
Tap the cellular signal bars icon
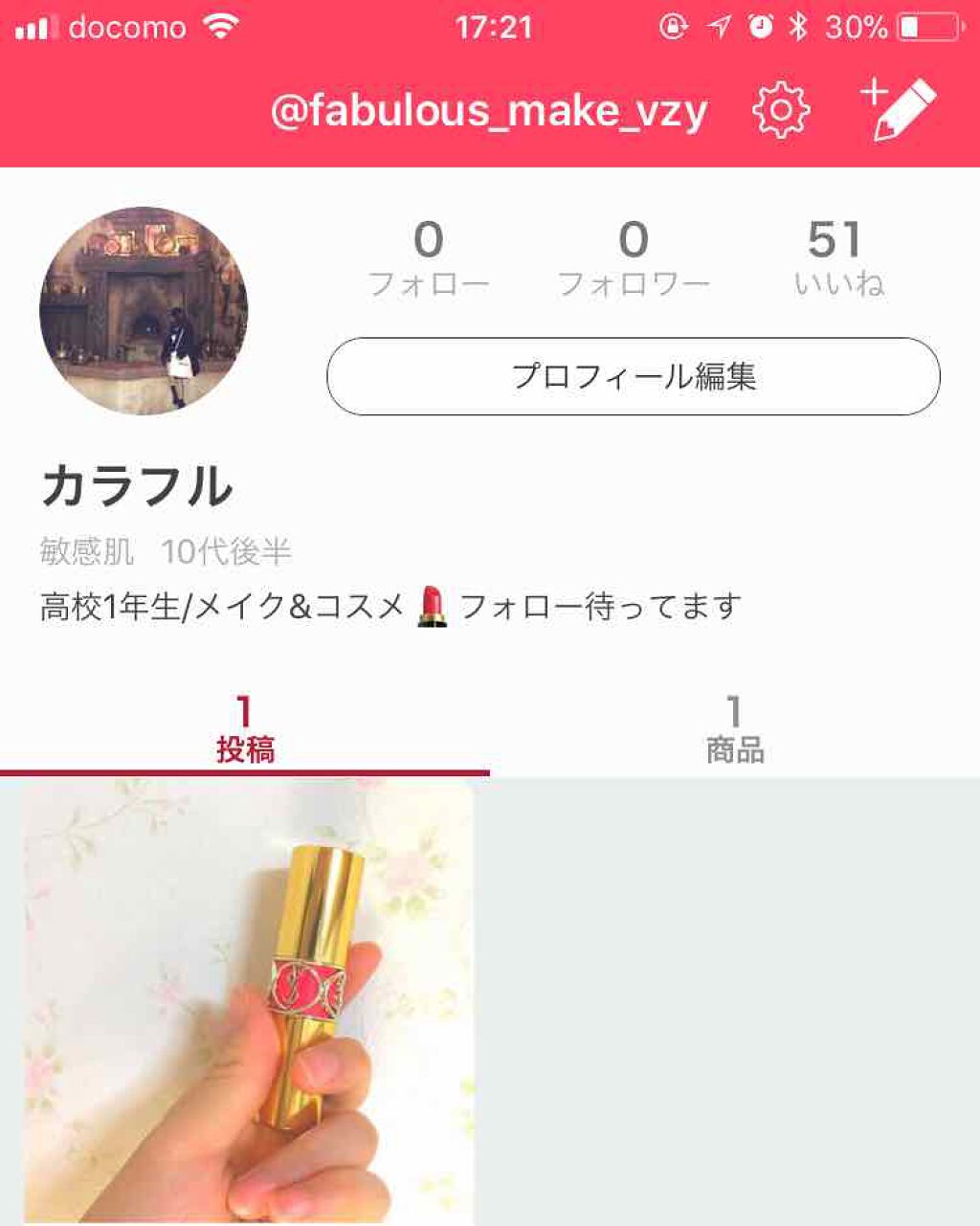click(x=32, y=26)
